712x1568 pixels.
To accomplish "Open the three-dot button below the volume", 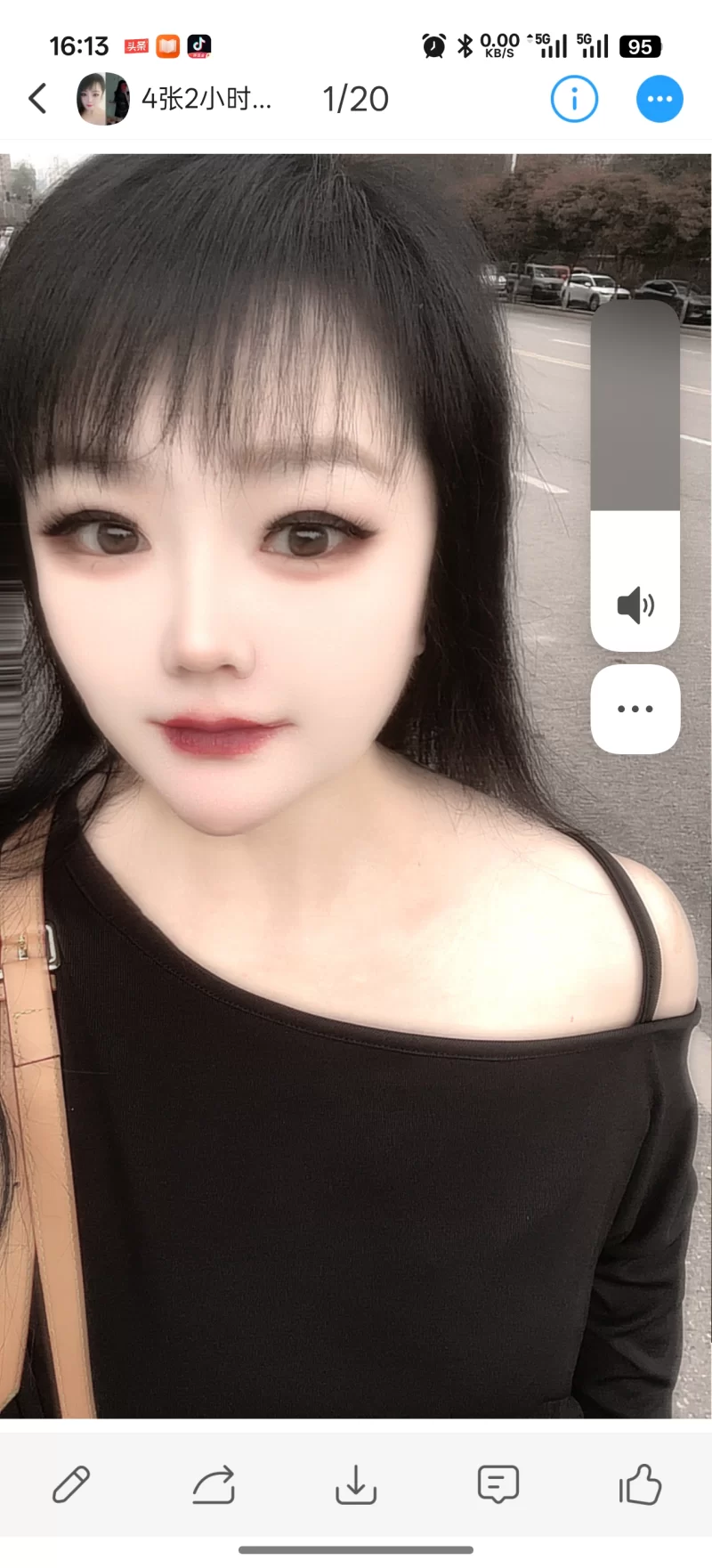I will 635,709.
